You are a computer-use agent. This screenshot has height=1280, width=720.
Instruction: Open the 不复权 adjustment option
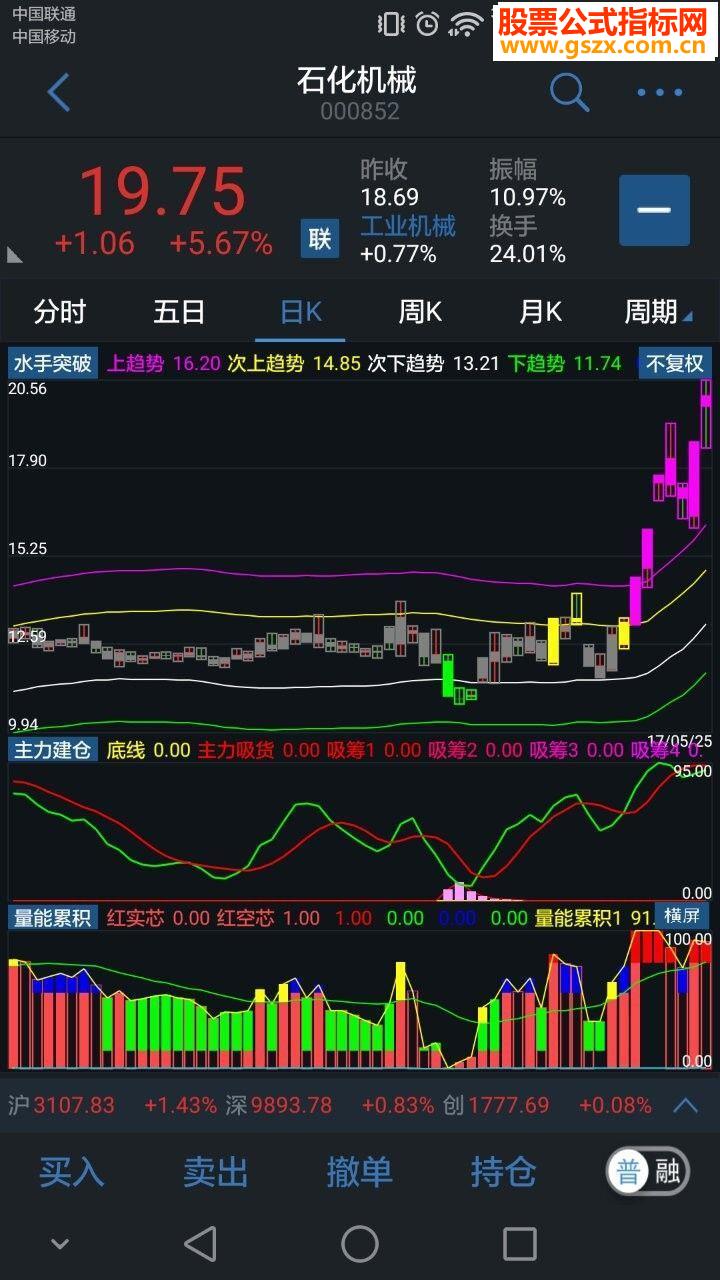(675, 363)
